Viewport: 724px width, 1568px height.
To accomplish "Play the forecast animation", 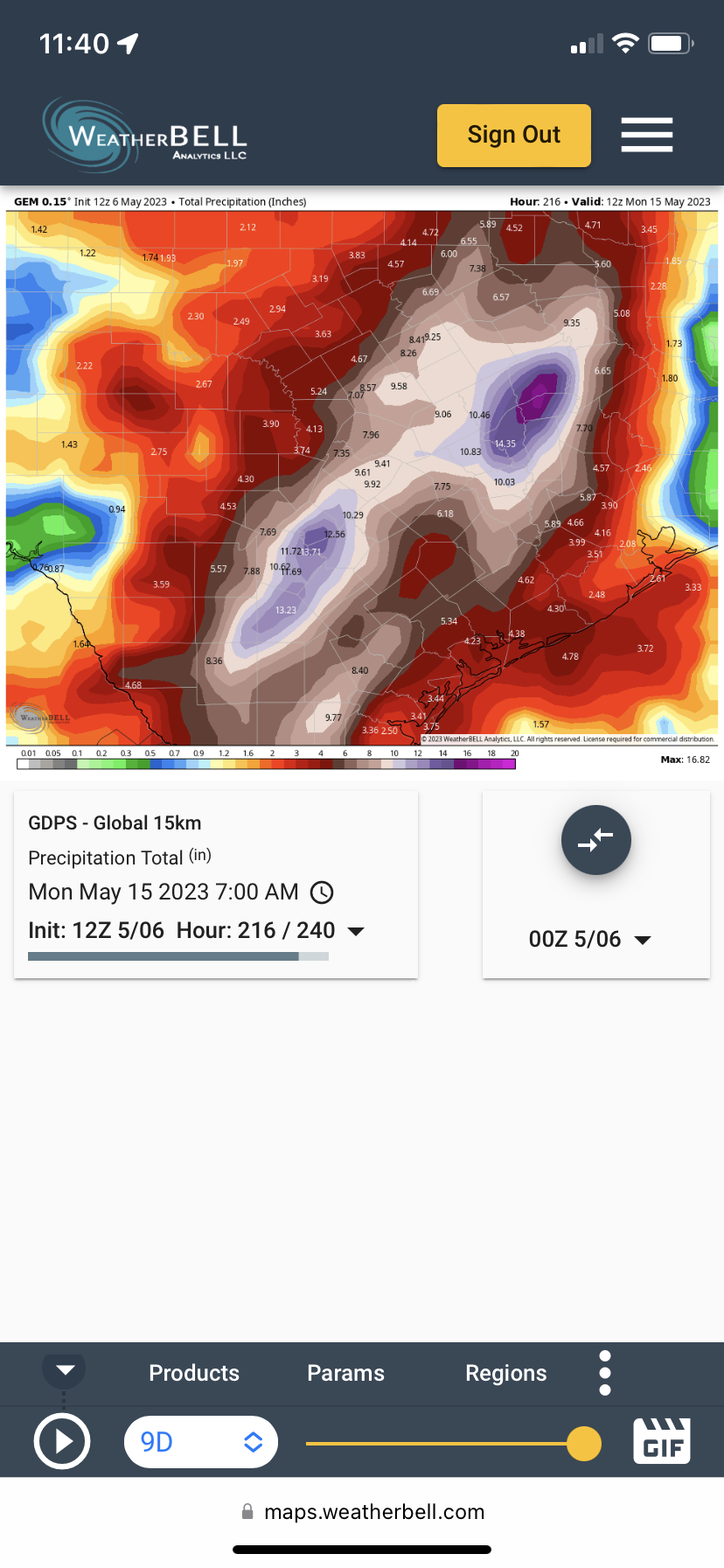I will (62, 1442).
